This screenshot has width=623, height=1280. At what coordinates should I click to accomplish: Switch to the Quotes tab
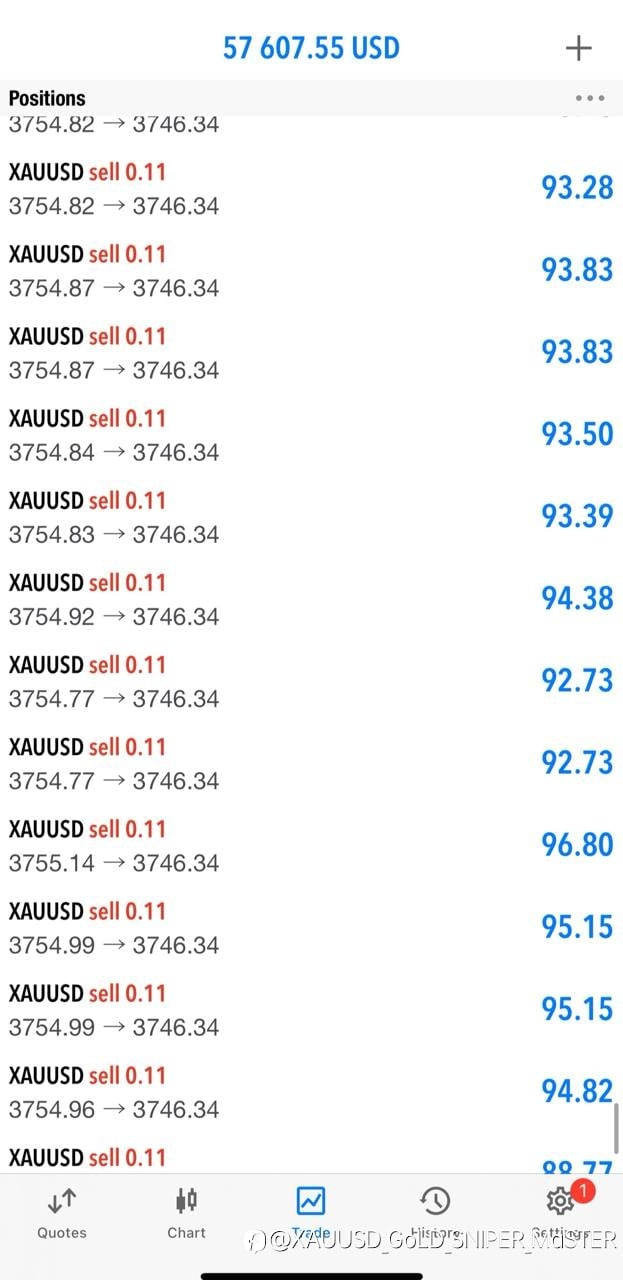point(62,1213)
